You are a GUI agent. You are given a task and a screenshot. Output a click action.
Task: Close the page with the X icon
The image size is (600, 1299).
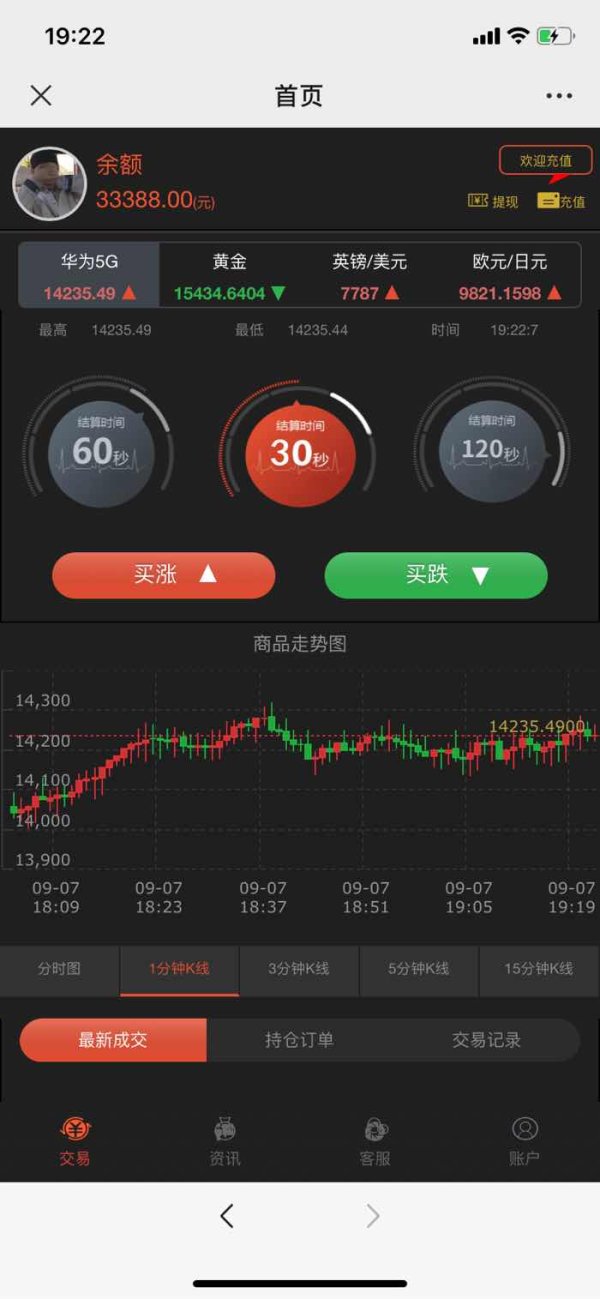[x=41, y=96]
